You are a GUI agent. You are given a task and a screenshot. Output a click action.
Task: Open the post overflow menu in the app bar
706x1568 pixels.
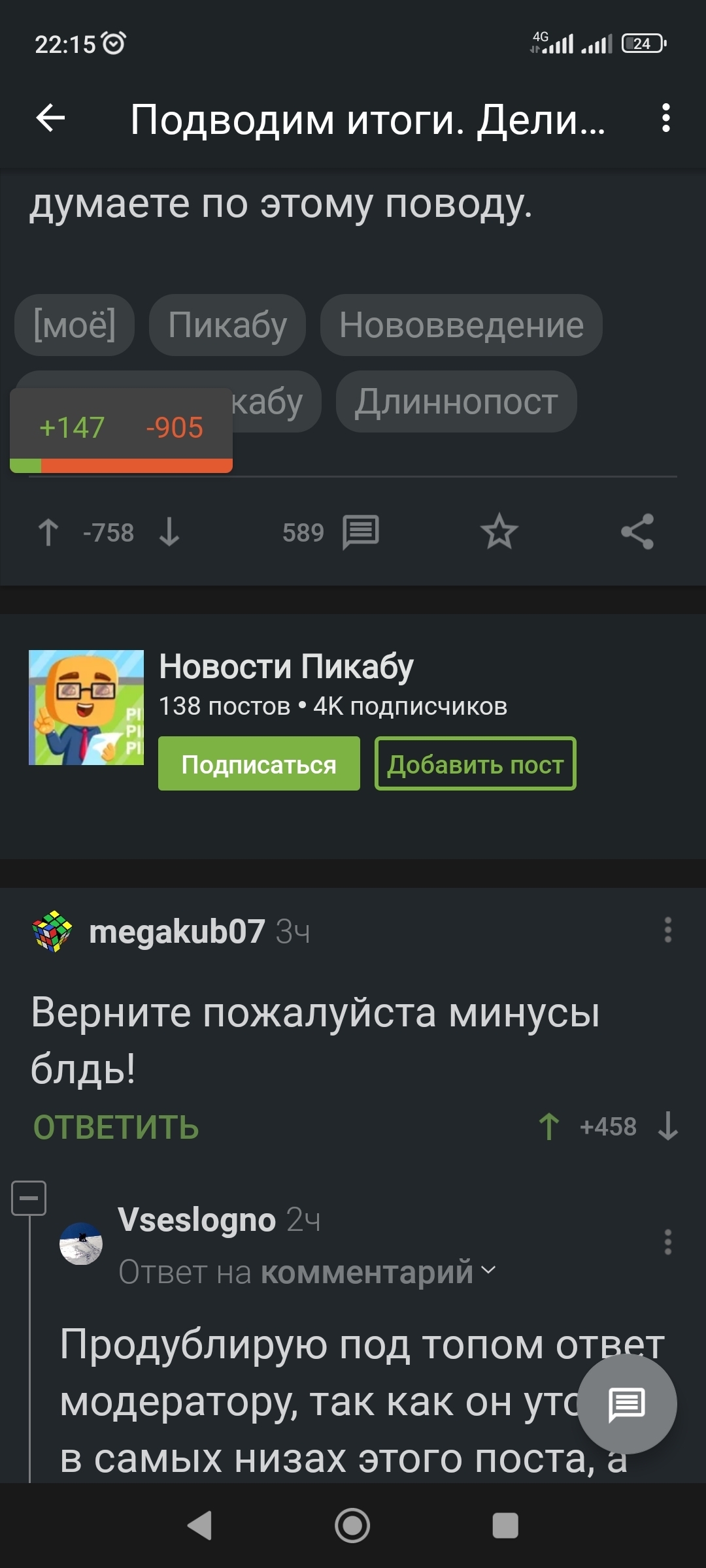tap(665, 118)
